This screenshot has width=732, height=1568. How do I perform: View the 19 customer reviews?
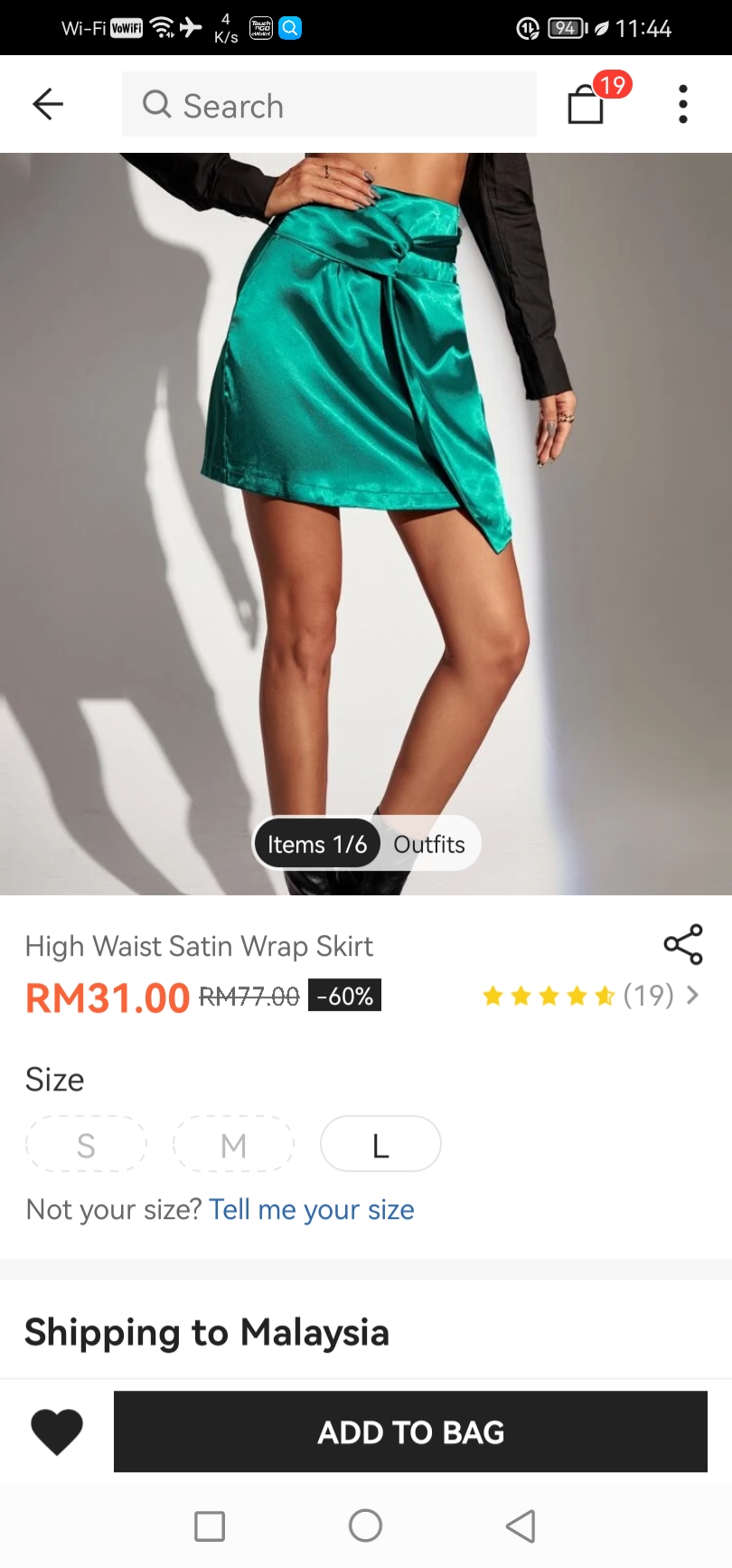click(591, 997)
